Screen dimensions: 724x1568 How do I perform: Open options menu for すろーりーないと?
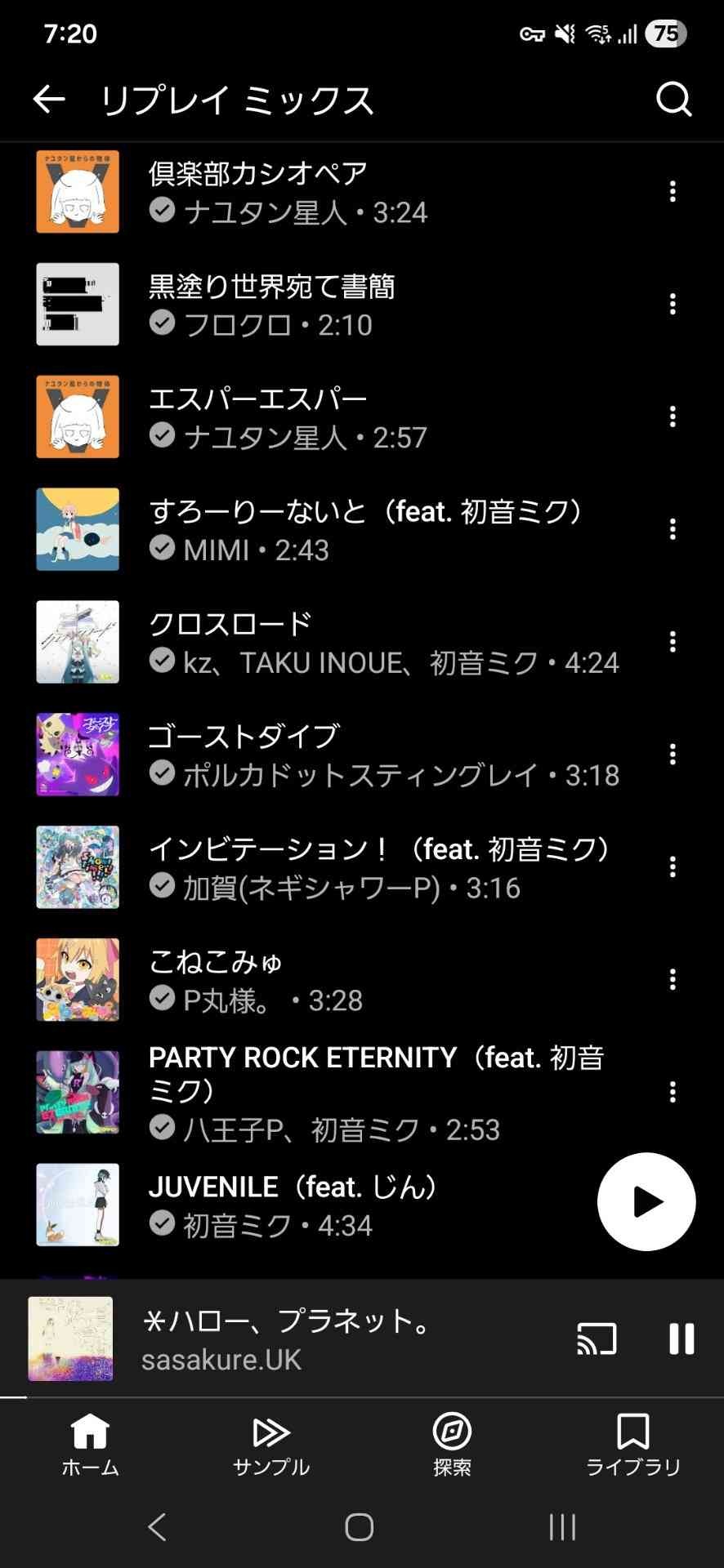point(673,529)
